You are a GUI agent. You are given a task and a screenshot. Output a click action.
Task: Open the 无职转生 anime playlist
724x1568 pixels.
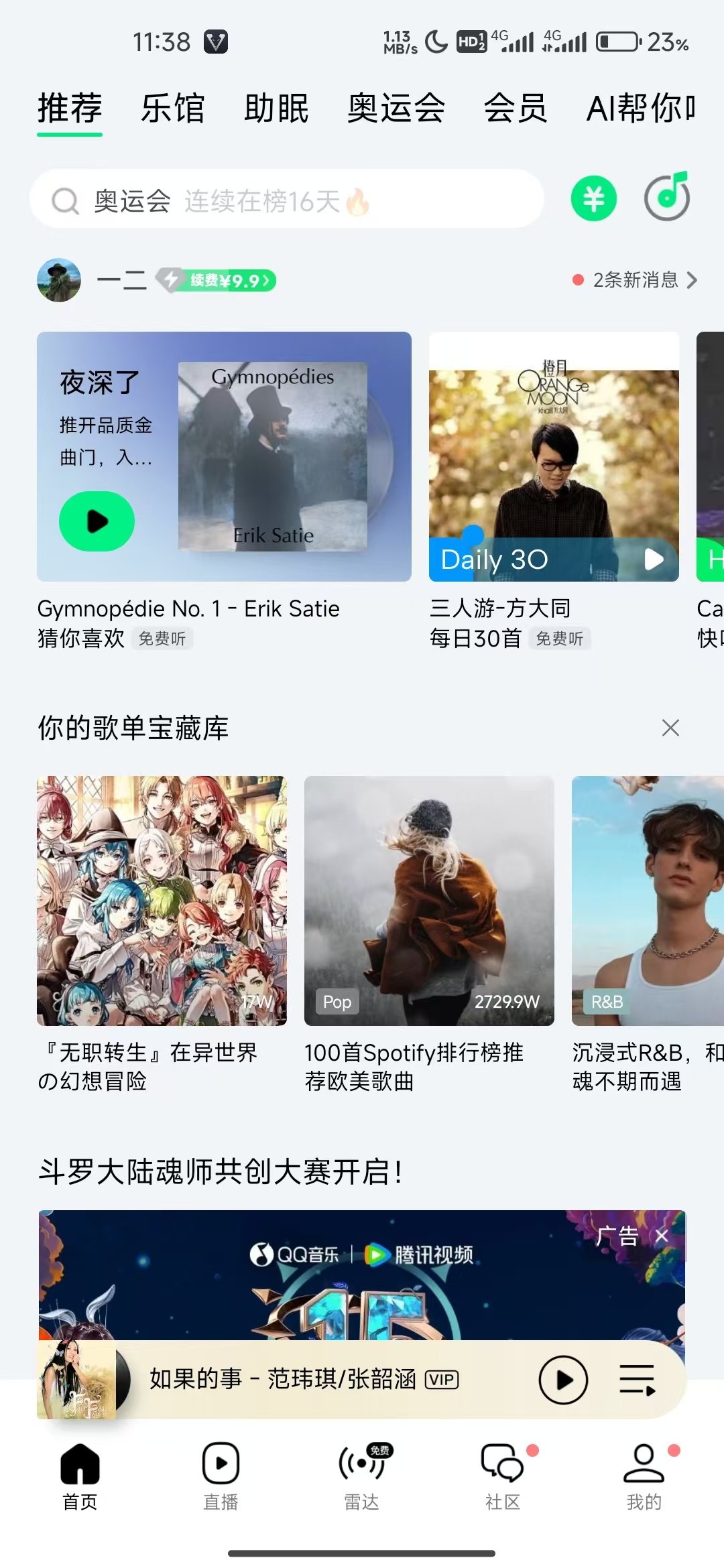click(162, 901)
